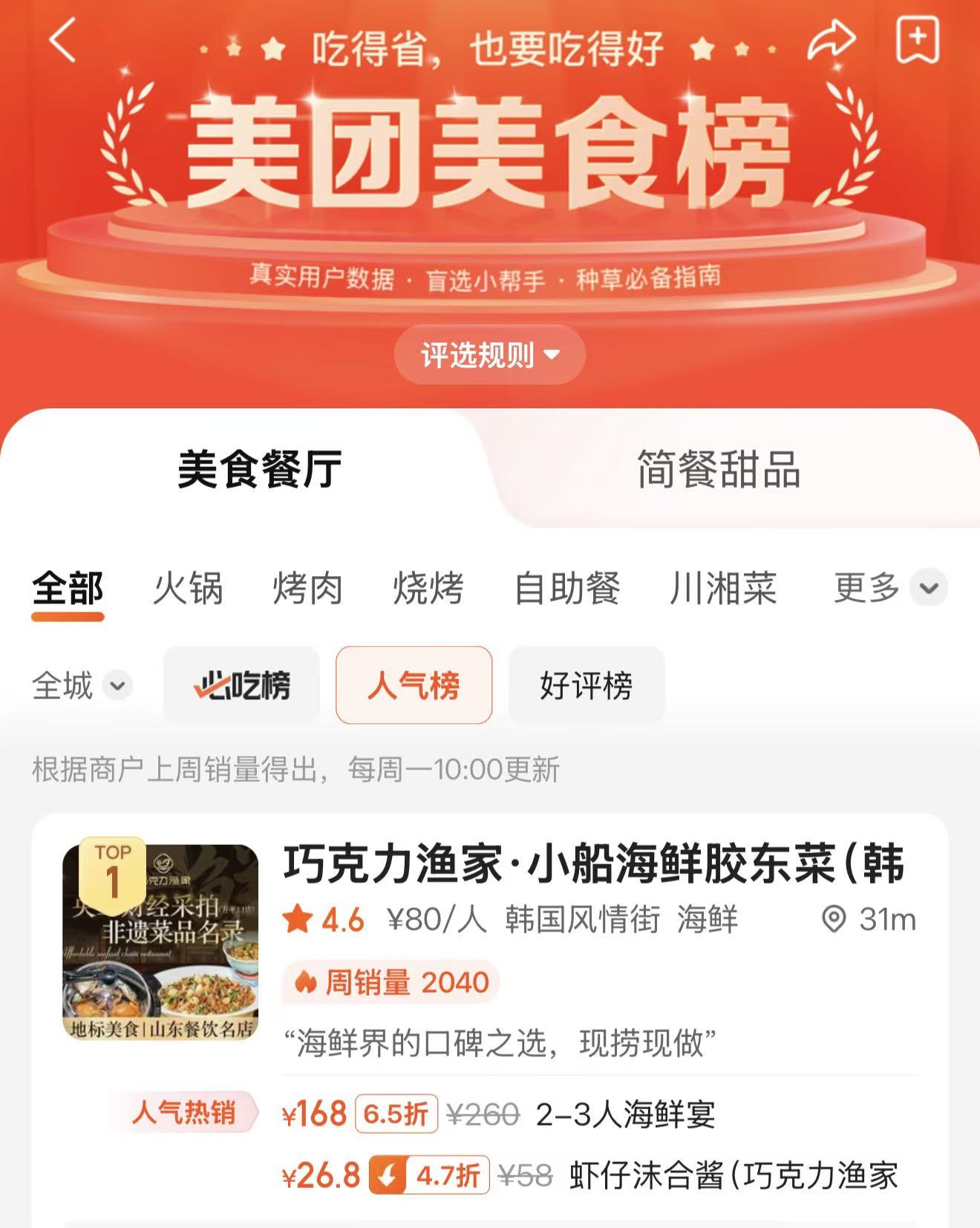Open the 全城 area dropdown
The width and height of the screenshot is (980, 1228).
tap(82, 685)
